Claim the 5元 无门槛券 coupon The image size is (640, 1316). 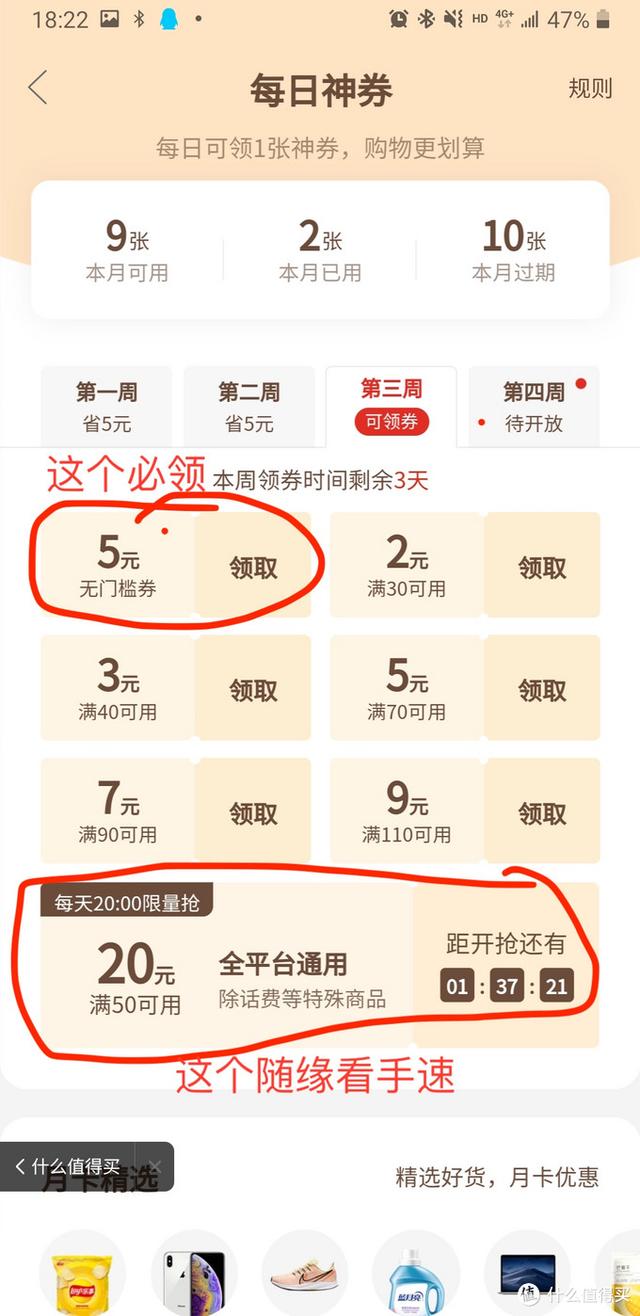tap(253, 567)
